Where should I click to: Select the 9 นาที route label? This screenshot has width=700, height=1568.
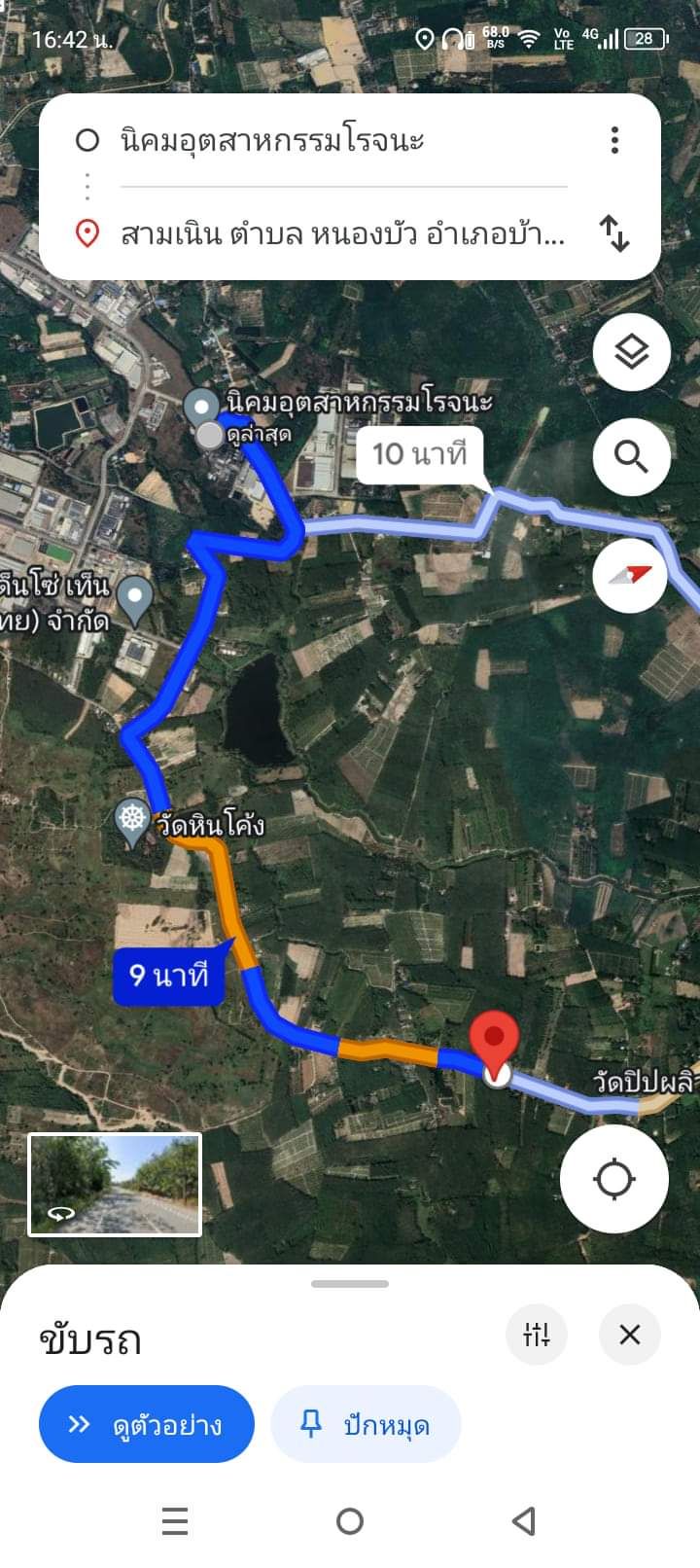(169, 976)
